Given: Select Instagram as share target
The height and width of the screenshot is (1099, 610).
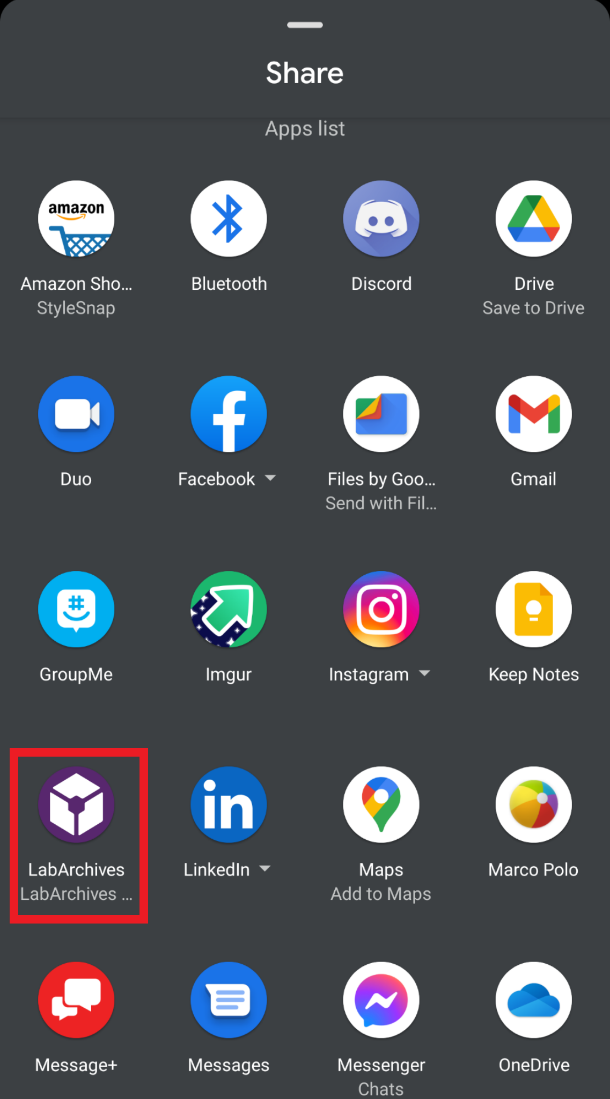Looking at the screenshot, I should click(x=381, y=610).
